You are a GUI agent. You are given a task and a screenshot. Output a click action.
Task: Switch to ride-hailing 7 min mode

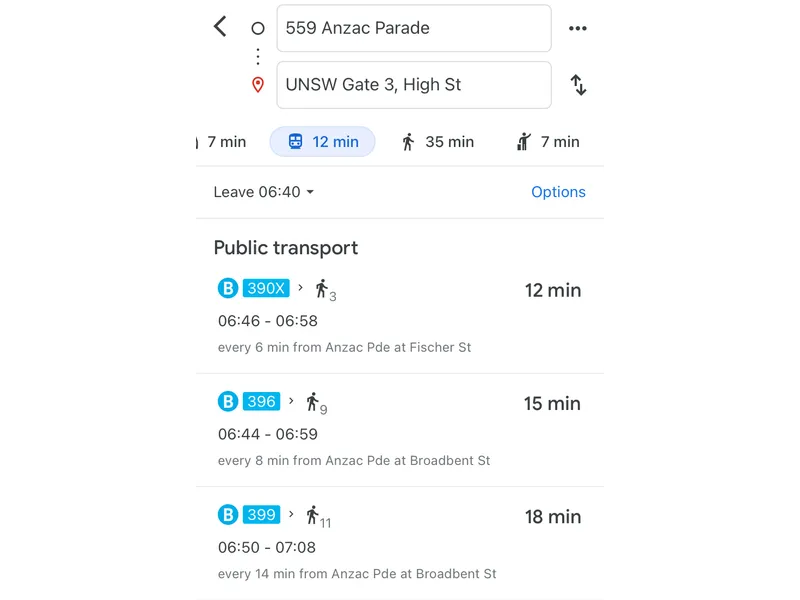[x=547, y=142]
